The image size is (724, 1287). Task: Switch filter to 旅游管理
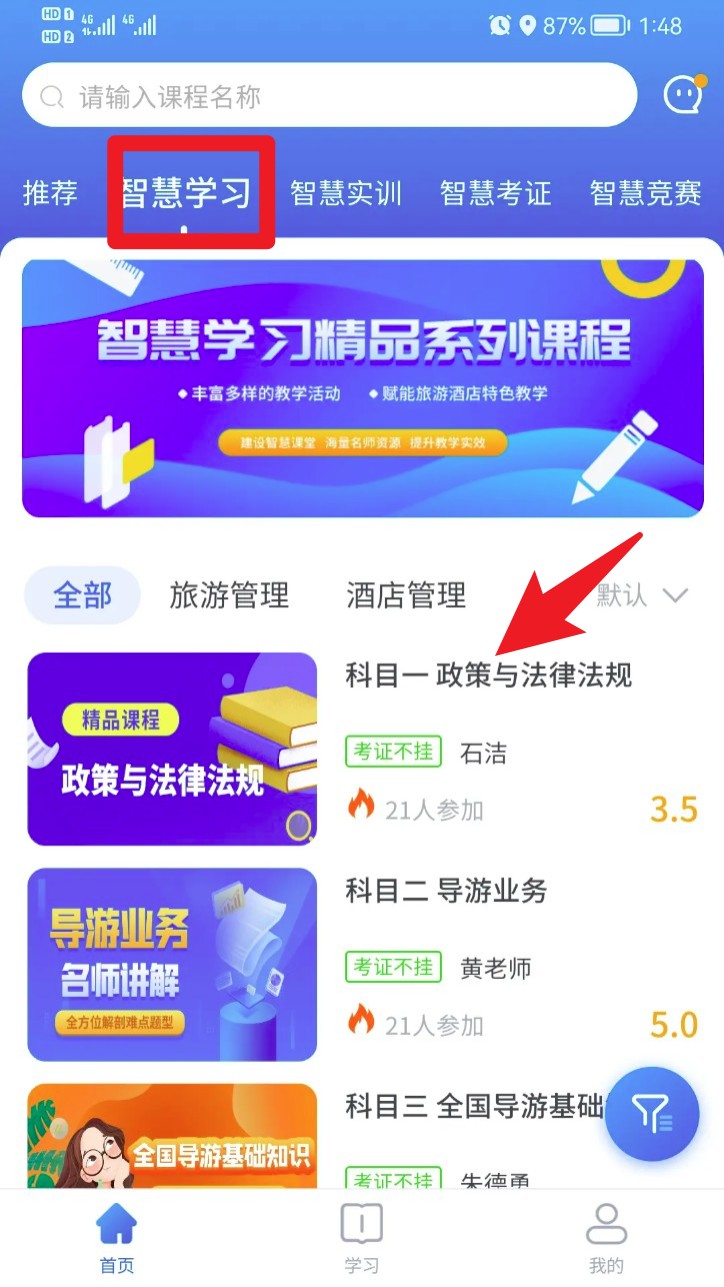(229, 595)
